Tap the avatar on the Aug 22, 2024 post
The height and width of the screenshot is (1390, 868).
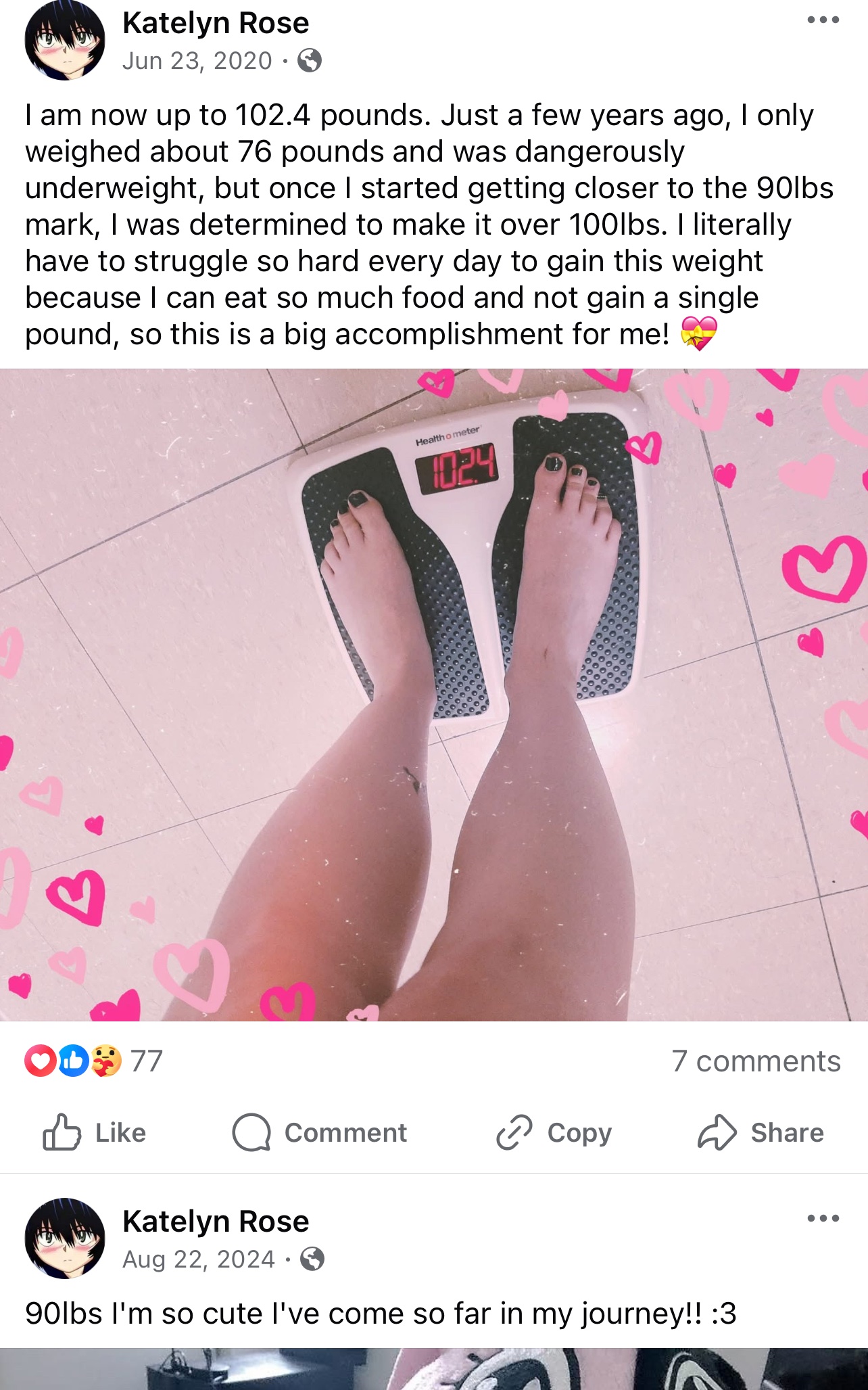pyautogui.click(x=65, y=1238)
